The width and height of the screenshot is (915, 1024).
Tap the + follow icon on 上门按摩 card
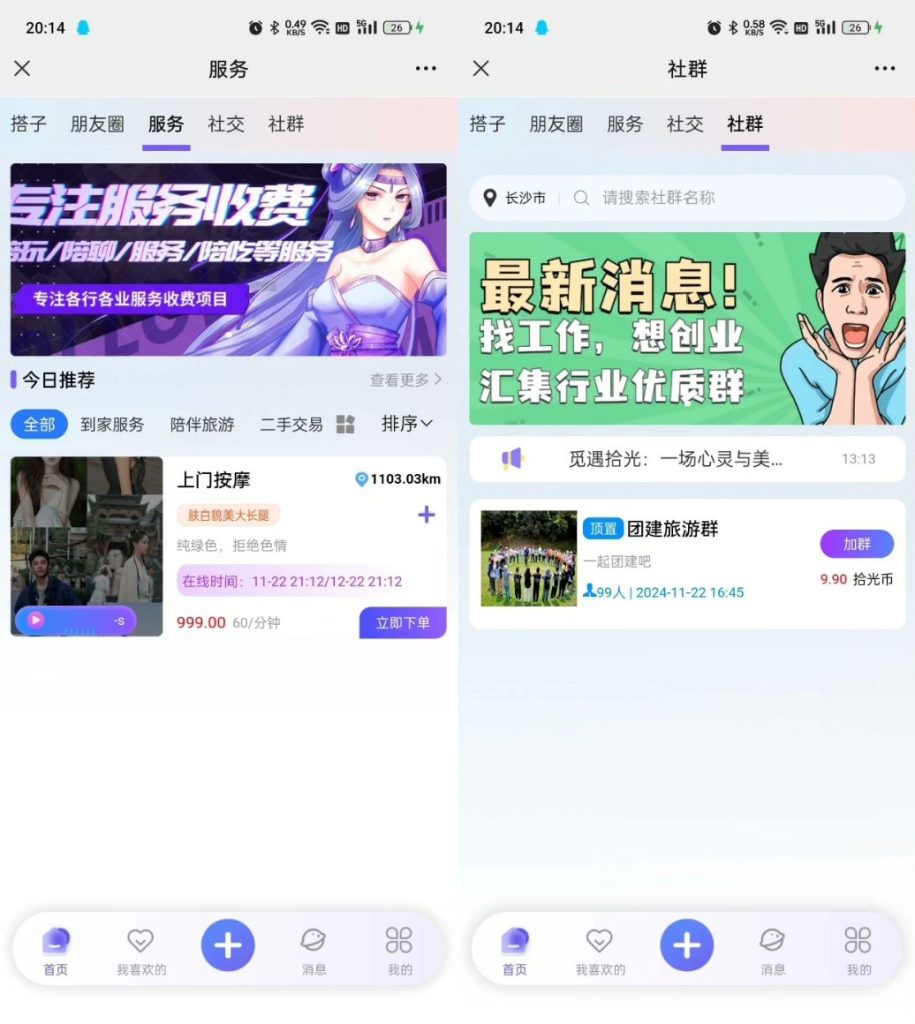426,514
